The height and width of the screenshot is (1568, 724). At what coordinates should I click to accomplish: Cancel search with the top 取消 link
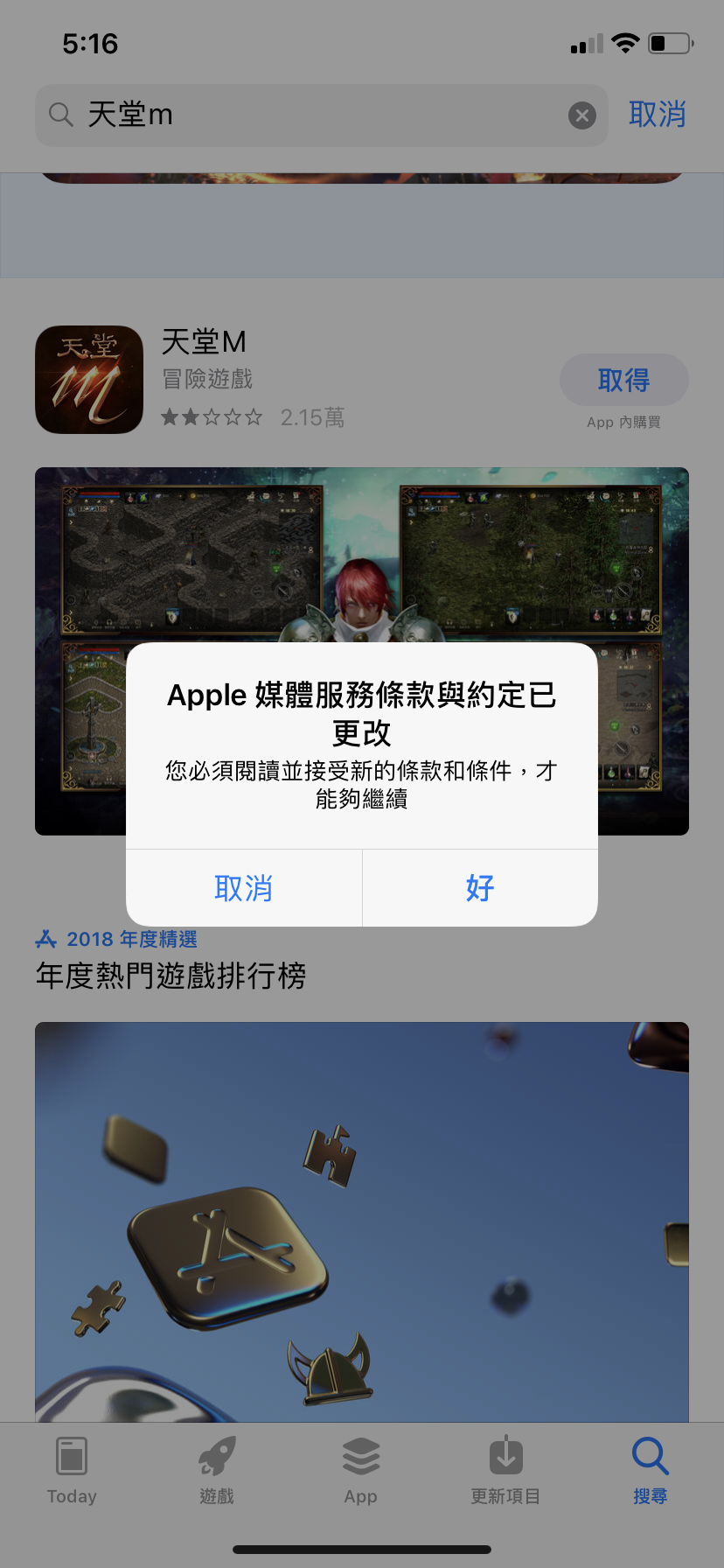[x=657, y=115]
